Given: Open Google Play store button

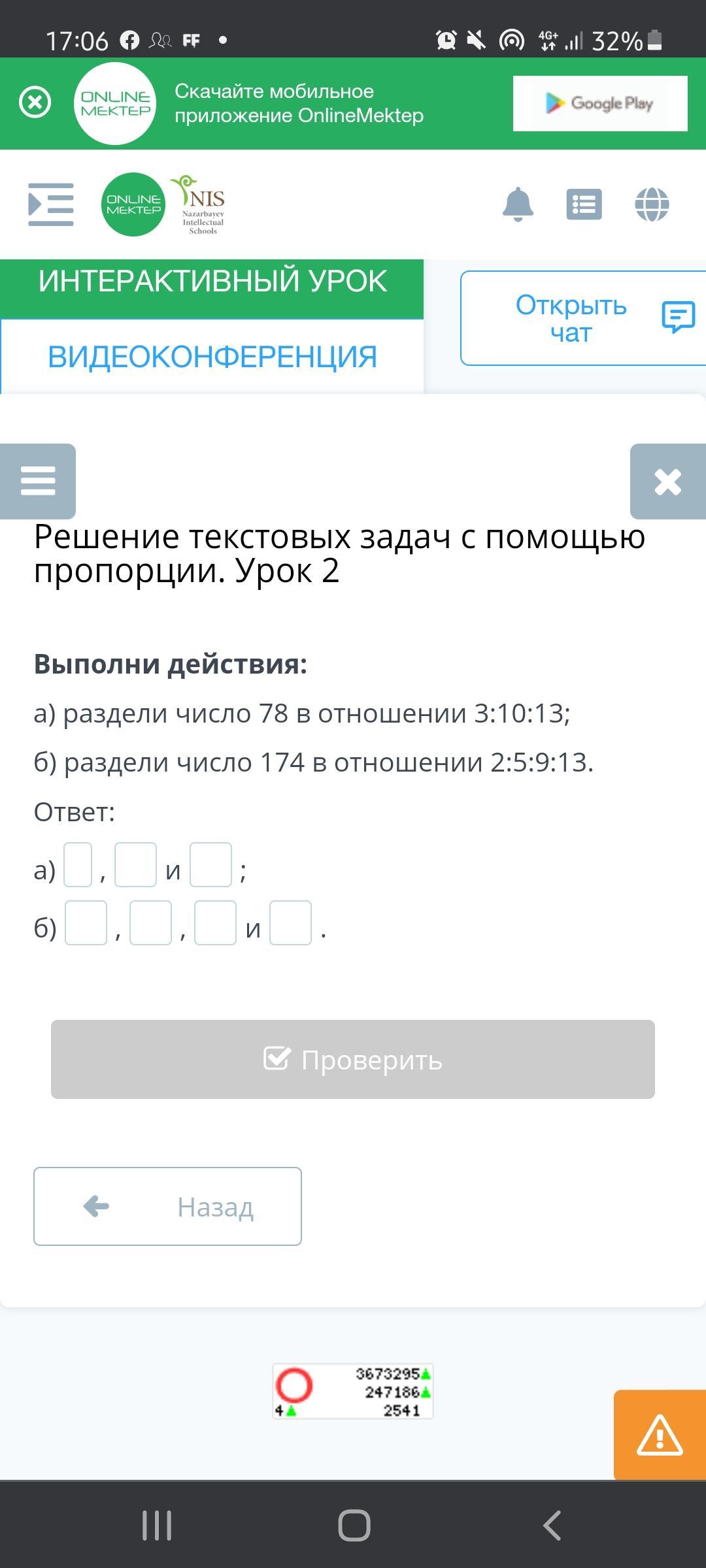Looking at the screenshot, I should pos(600,103).
